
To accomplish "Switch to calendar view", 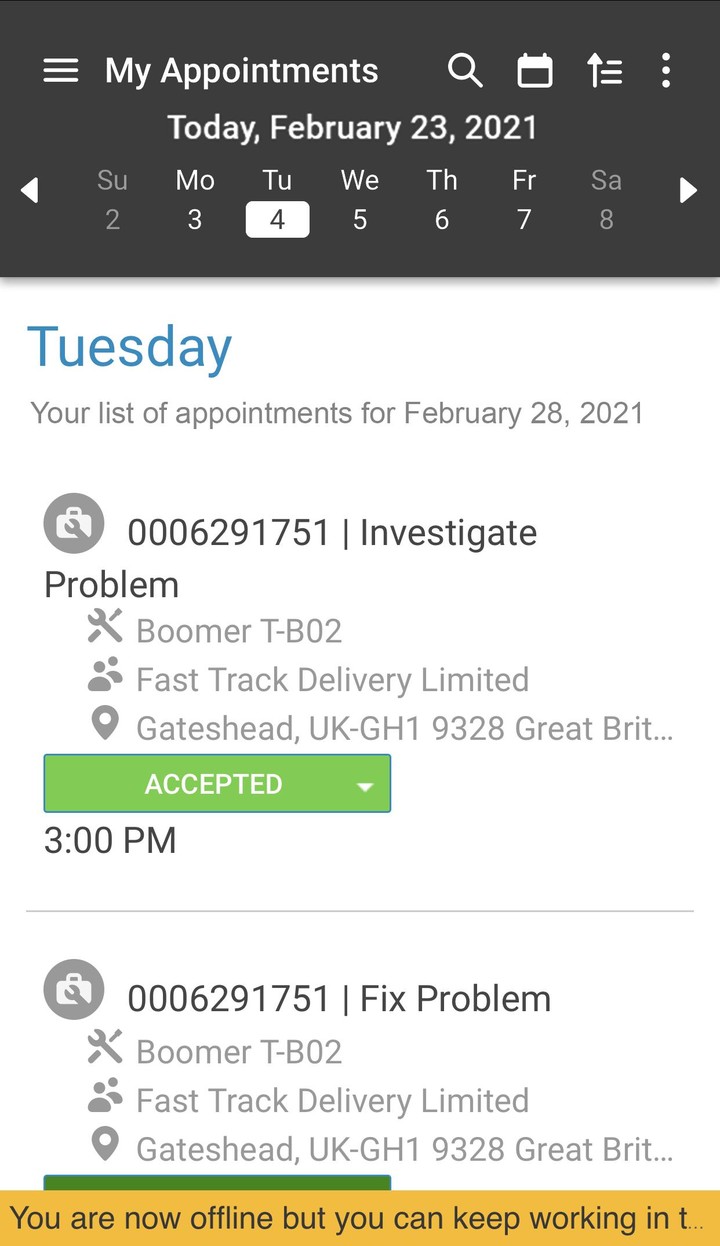I will tap(535, 70).
